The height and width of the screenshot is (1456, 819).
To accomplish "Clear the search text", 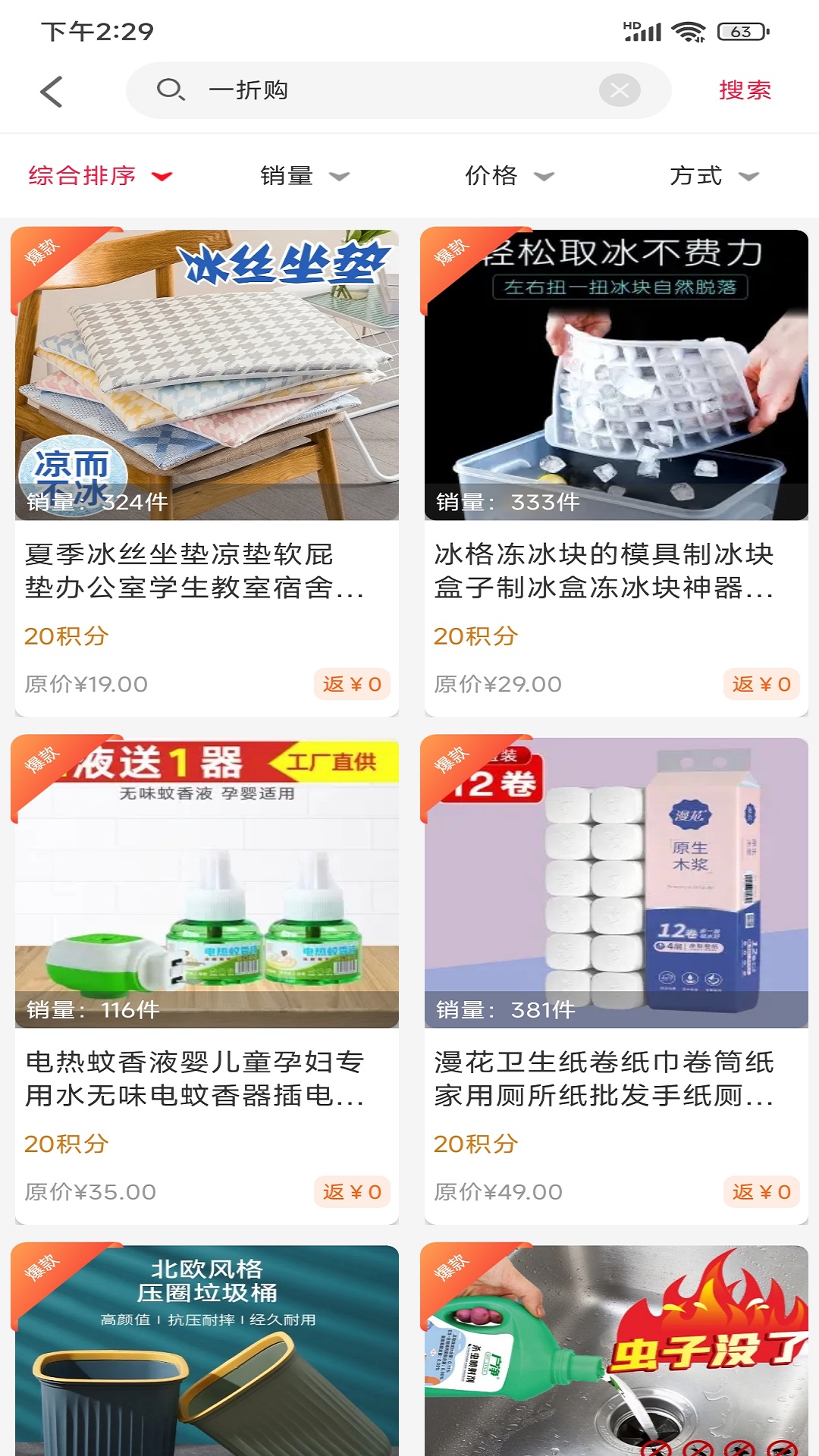I will 619,91.
